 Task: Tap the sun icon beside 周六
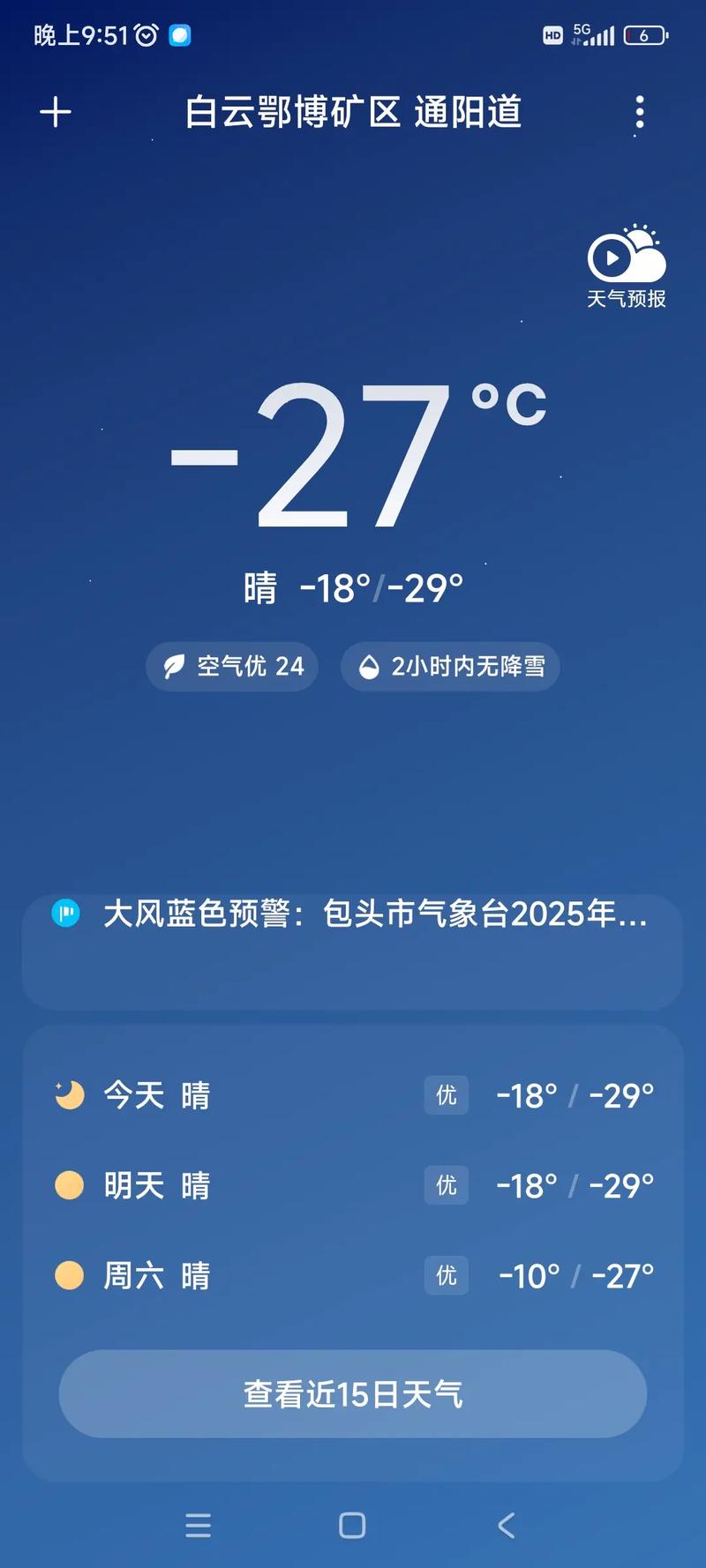(68, 1275)
